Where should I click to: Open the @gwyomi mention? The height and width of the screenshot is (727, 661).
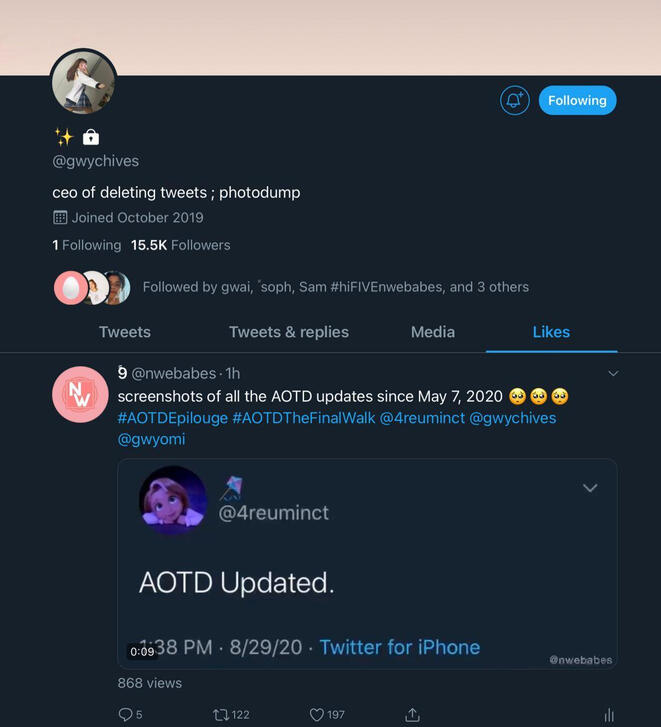[x=151, y=439]
